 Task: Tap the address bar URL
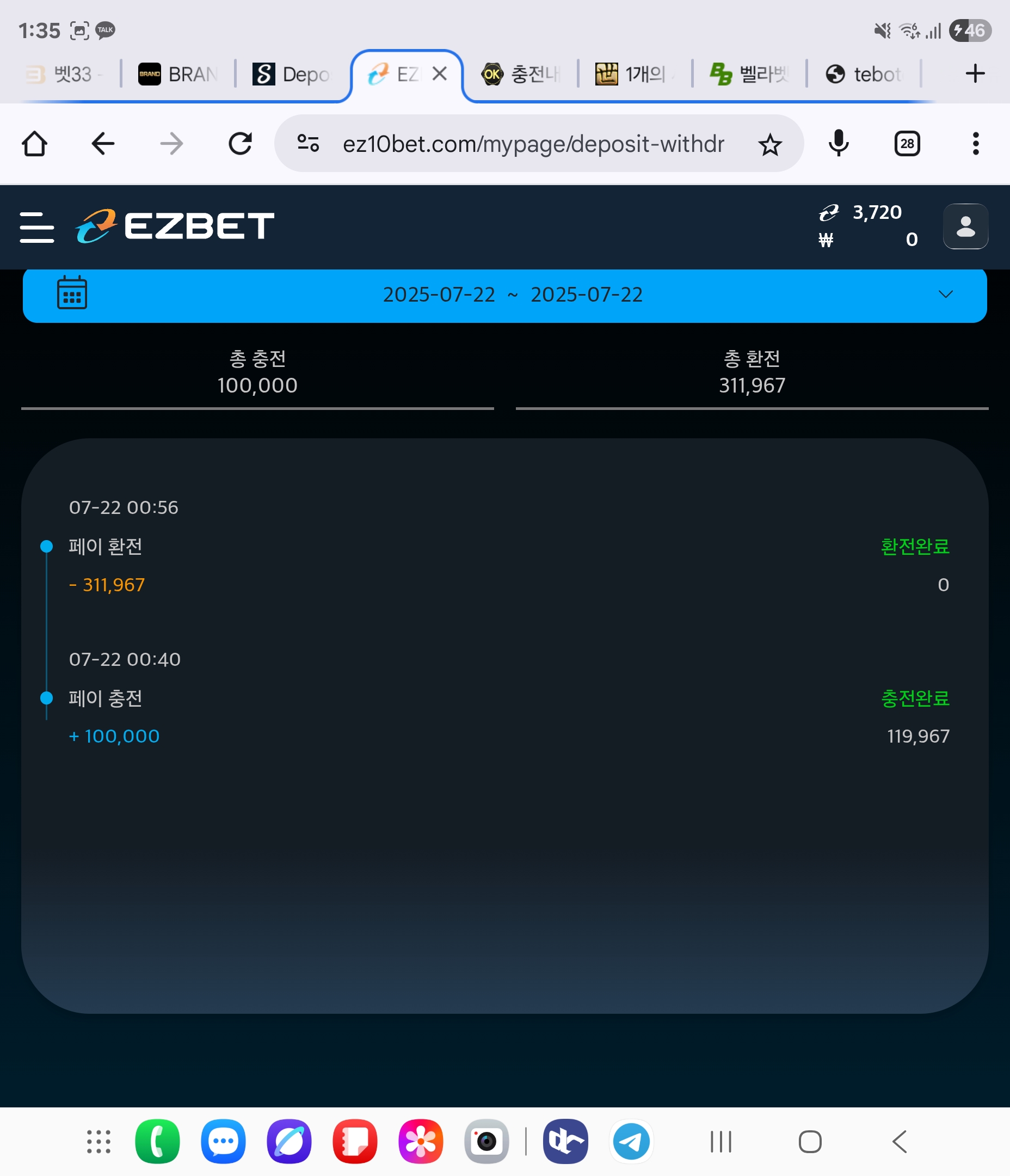point(533,144)
